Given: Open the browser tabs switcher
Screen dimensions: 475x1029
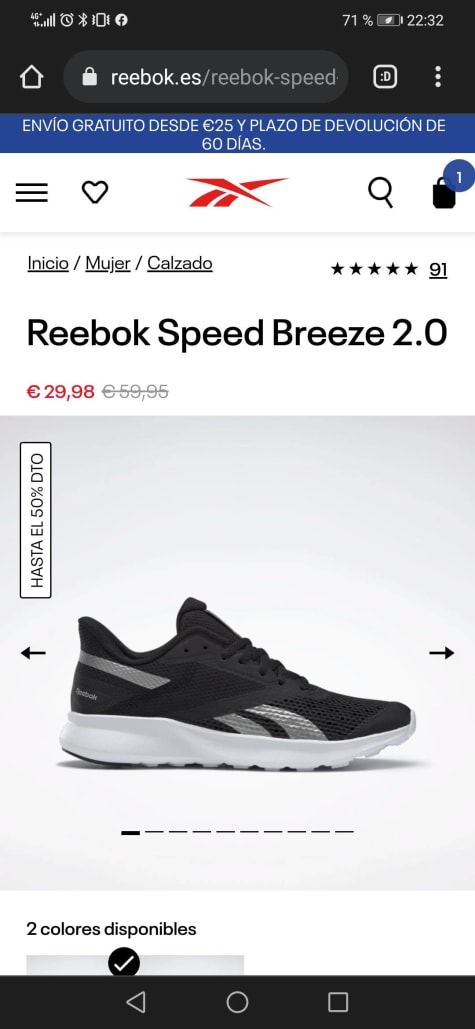Looking at the screenshot, I should 385,77.
